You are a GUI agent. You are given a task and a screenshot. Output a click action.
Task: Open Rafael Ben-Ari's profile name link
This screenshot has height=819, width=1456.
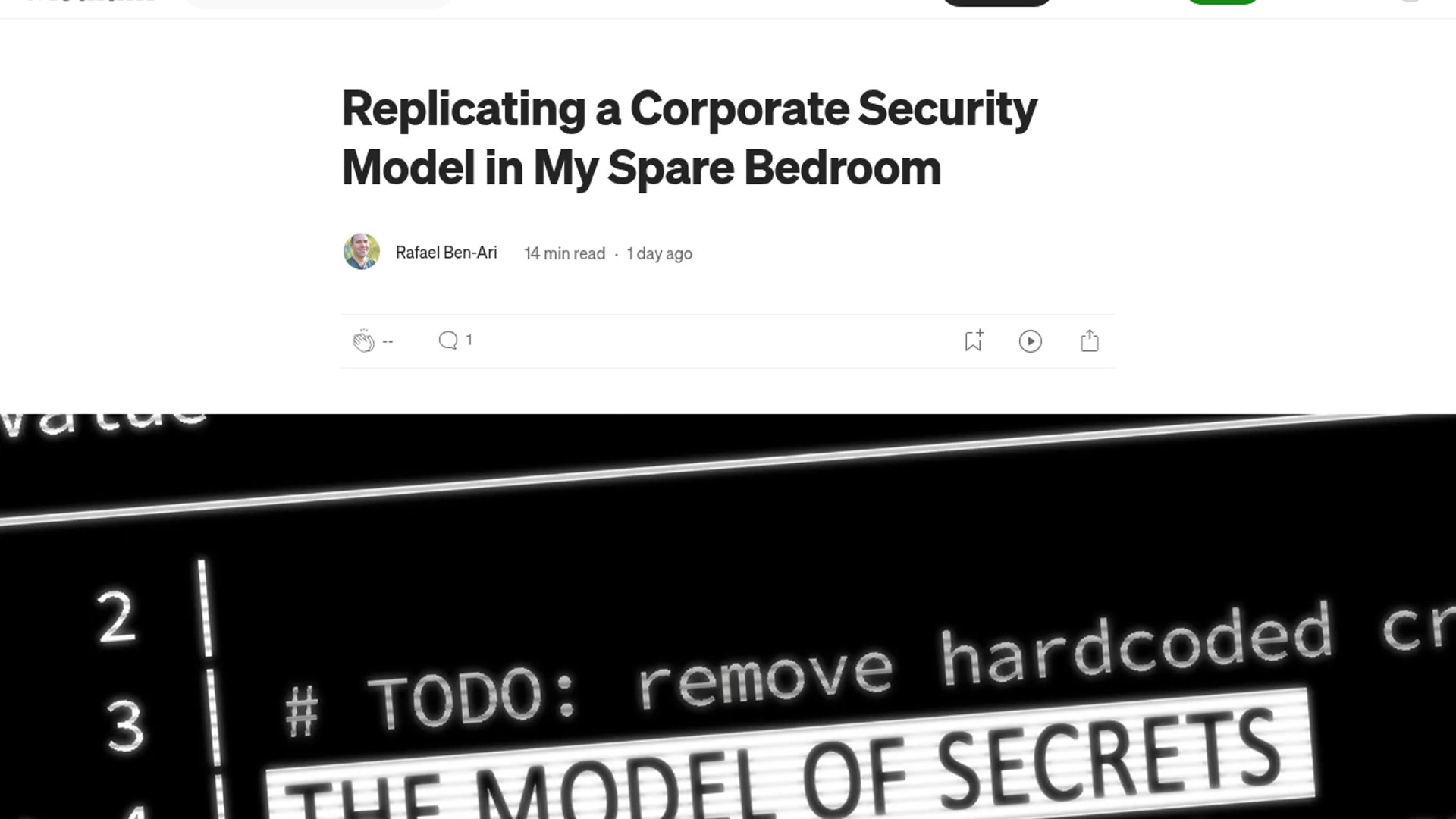coord(446,253)
